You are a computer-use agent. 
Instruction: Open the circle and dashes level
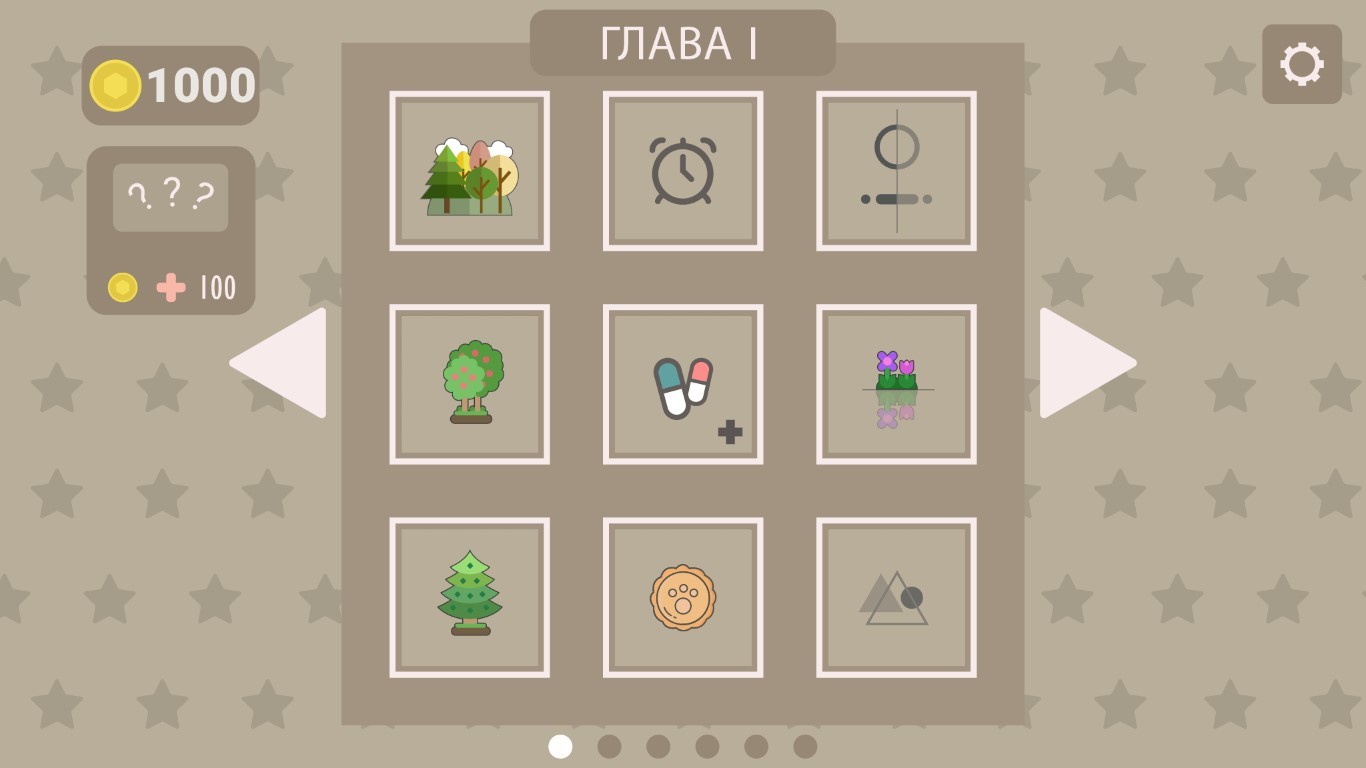[x=896, y=171]
